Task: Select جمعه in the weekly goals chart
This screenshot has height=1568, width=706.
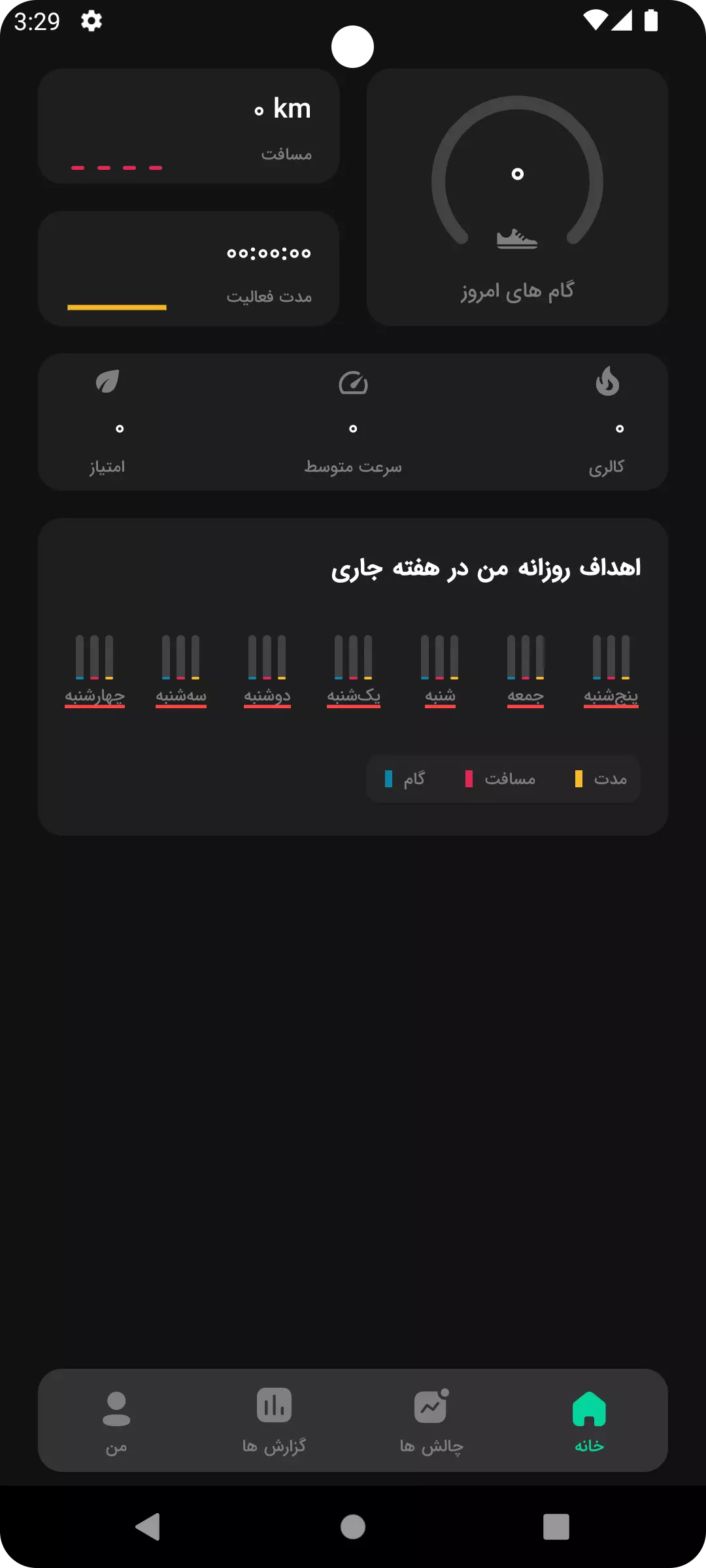Action: [x=526, y=670]
